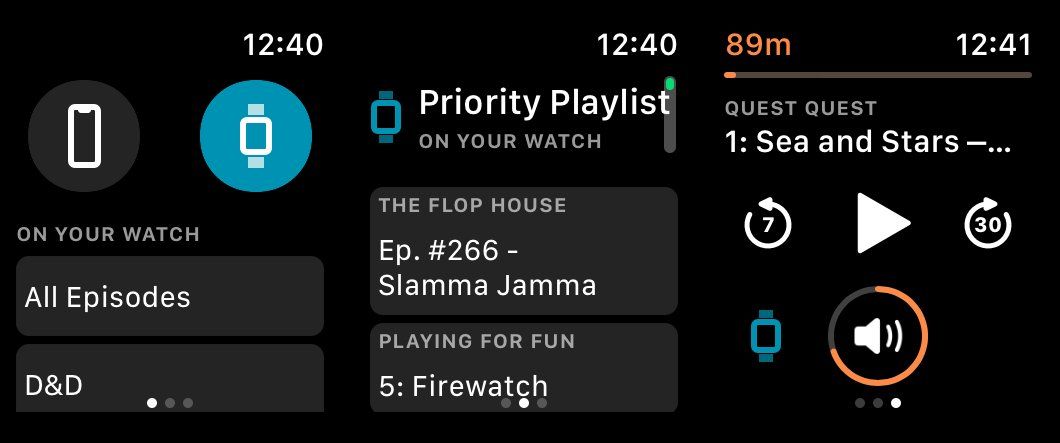The image size is (1060, 443).
Task: Open the All Episodes playlist
Action: 169,296
